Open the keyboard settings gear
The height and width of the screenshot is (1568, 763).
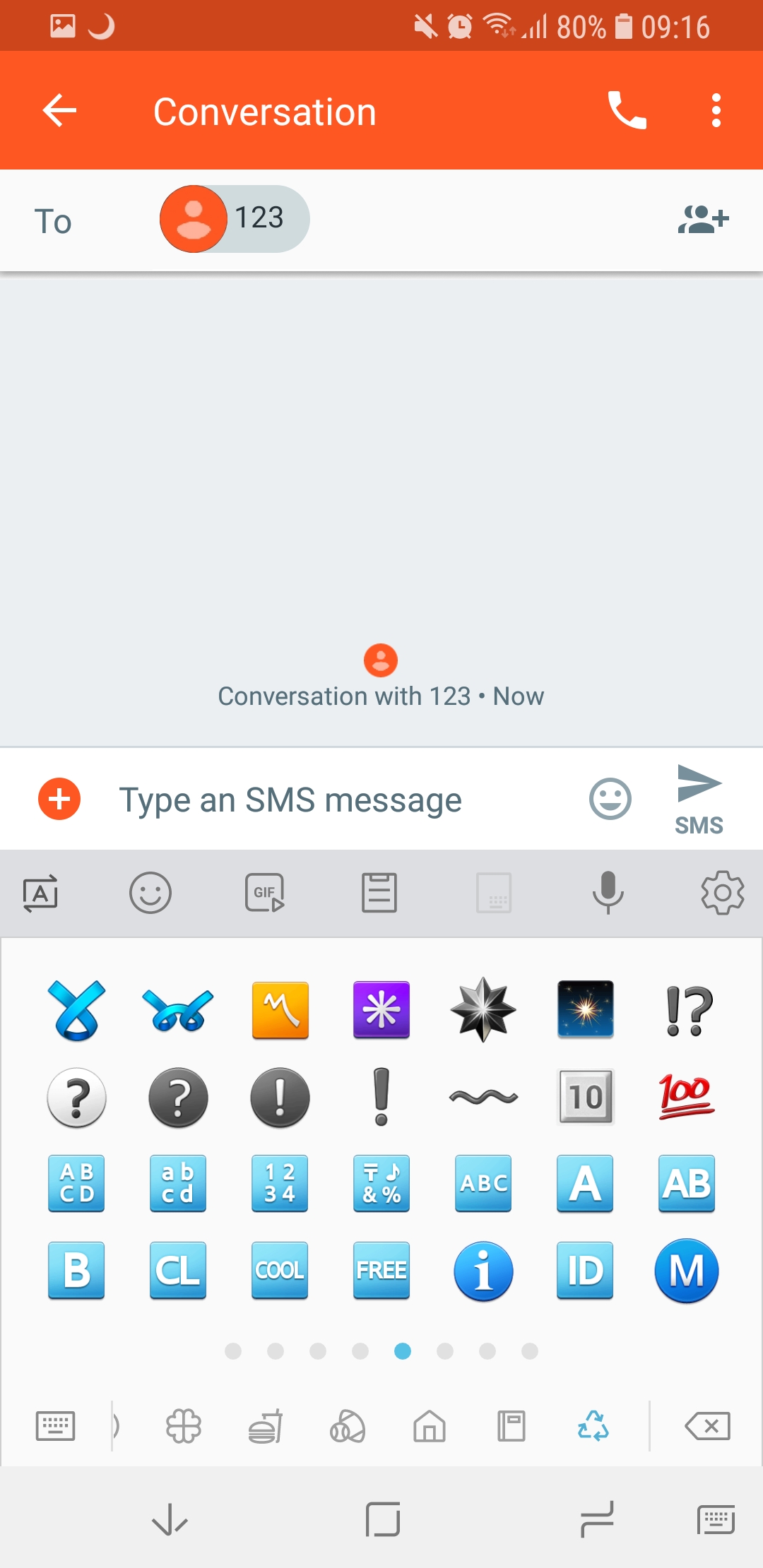[x=722, y=893]
